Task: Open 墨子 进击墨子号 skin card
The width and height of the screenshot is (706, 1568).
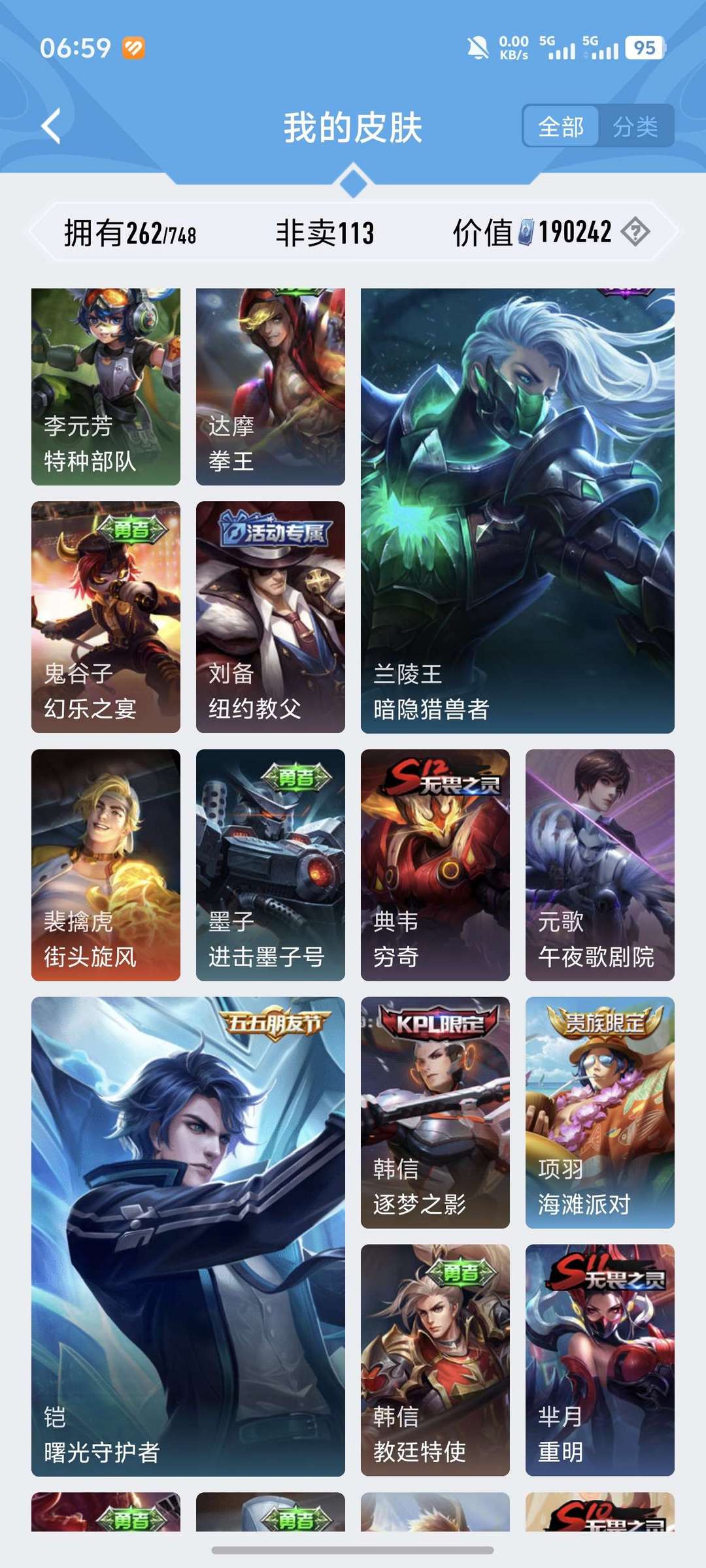Action: (x=271, y=864)
